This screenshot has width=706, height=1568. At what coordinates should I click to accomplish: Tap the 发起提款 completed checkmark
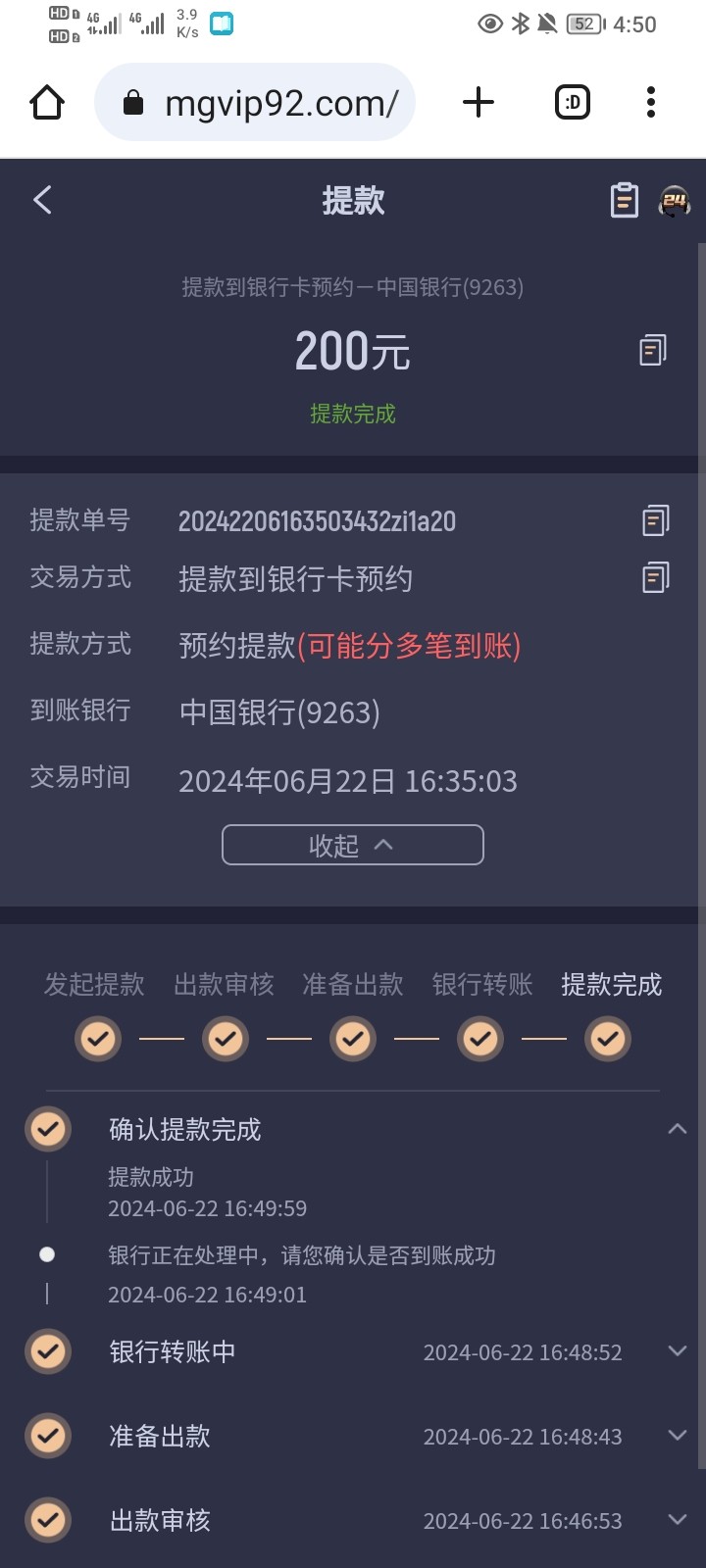[97, 1039]
